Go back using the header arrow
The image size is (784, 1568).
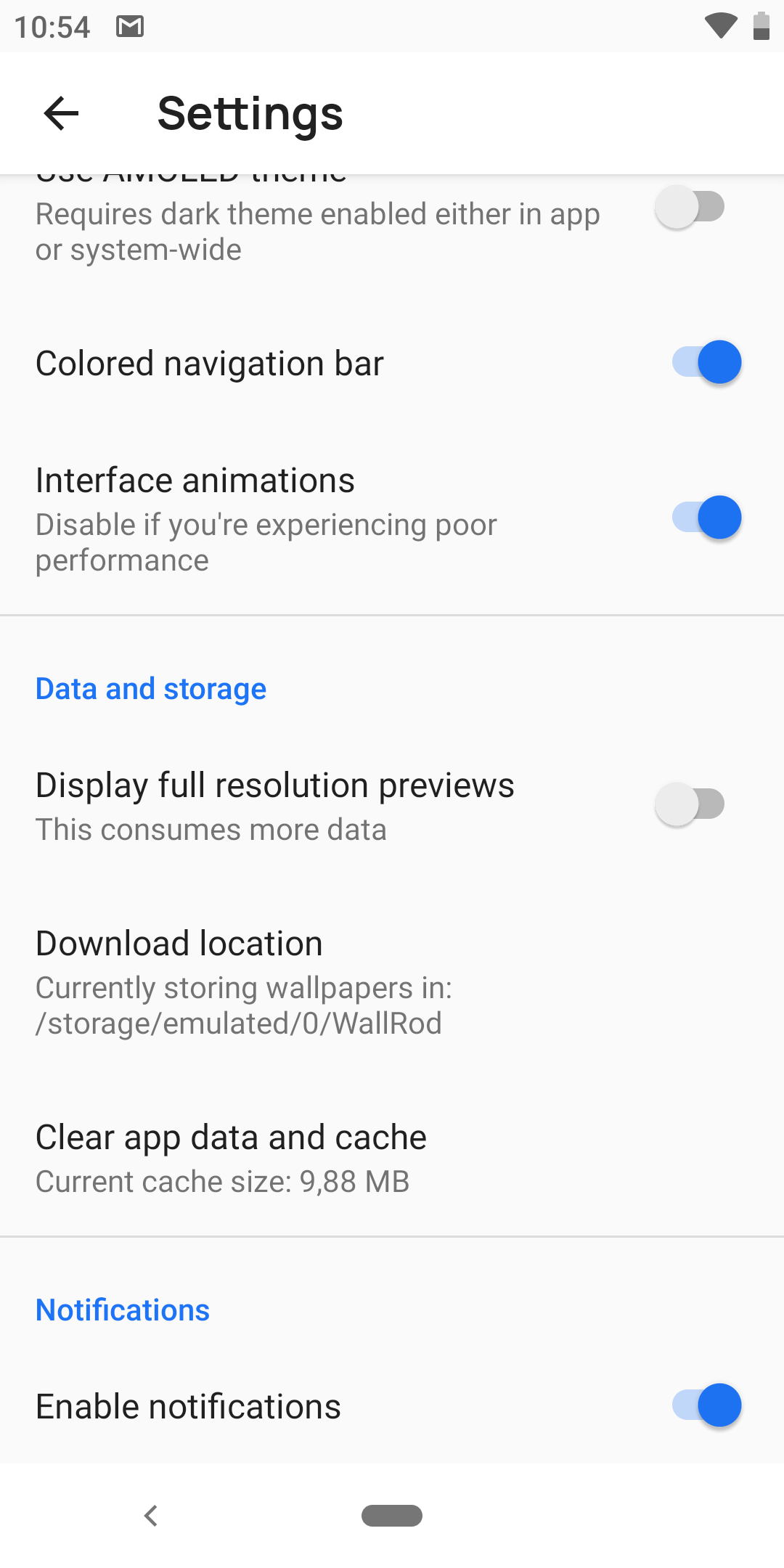pos(61,113)
